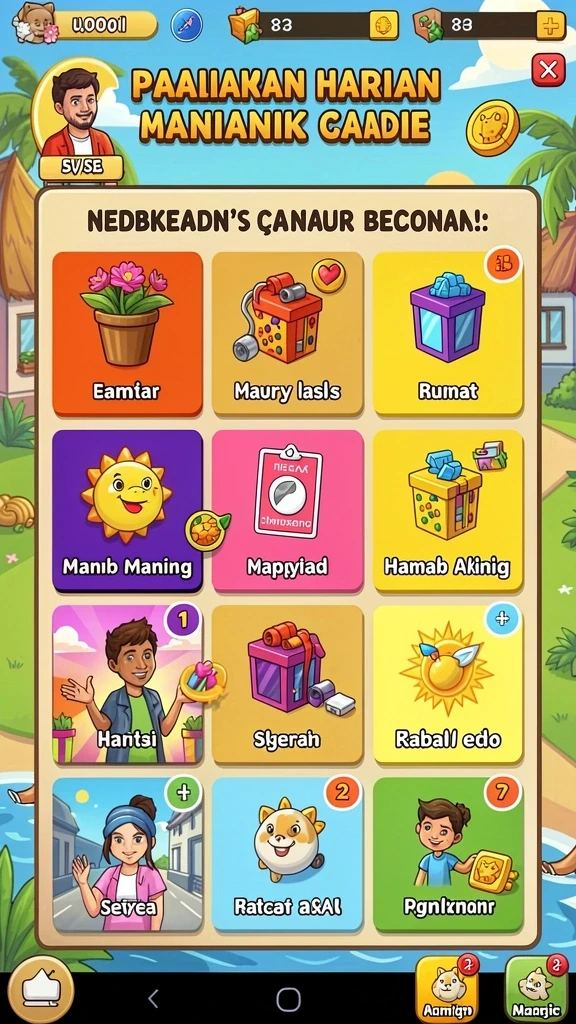Open the Maagic cat button
This screenshot has height=1024, width=576.
click(536, 989)
